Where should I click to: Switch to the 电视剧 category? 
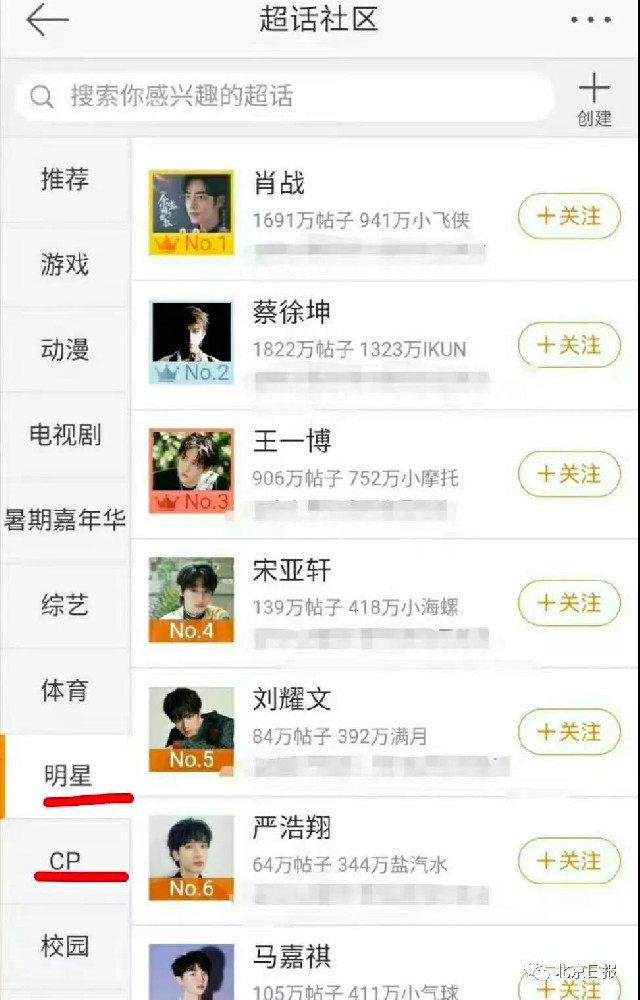click(x=65, y=435)
